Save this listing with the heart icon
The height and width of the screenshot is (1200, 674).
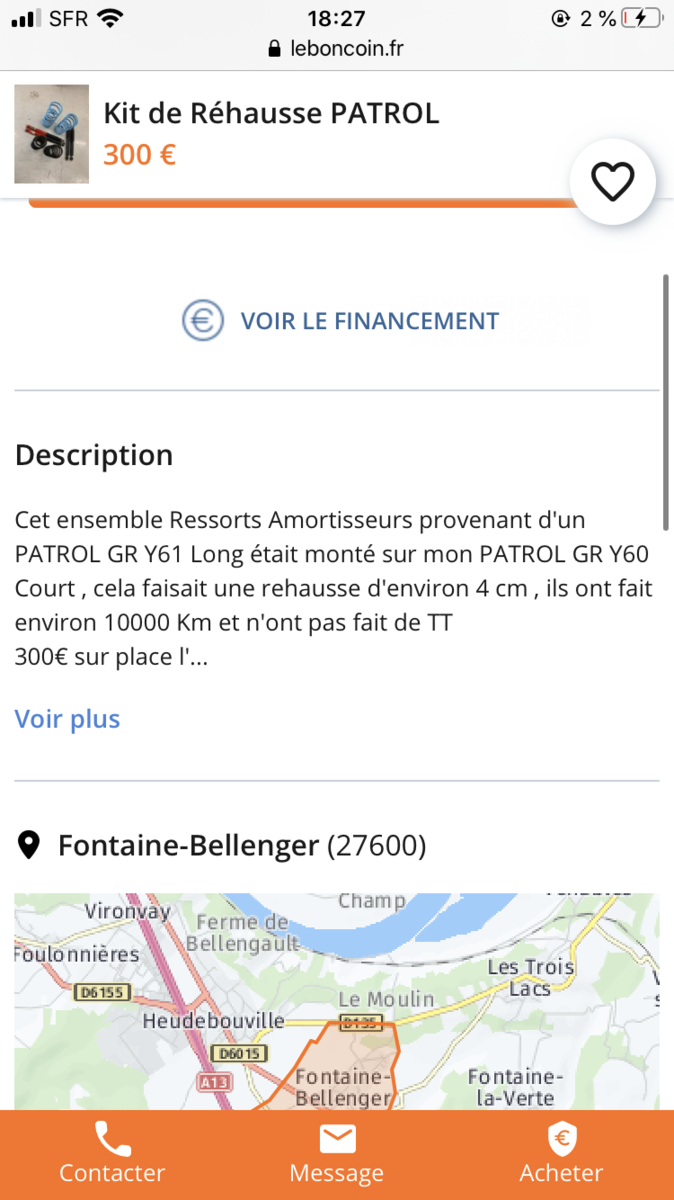pyautogui.click(x=613, y=181)
